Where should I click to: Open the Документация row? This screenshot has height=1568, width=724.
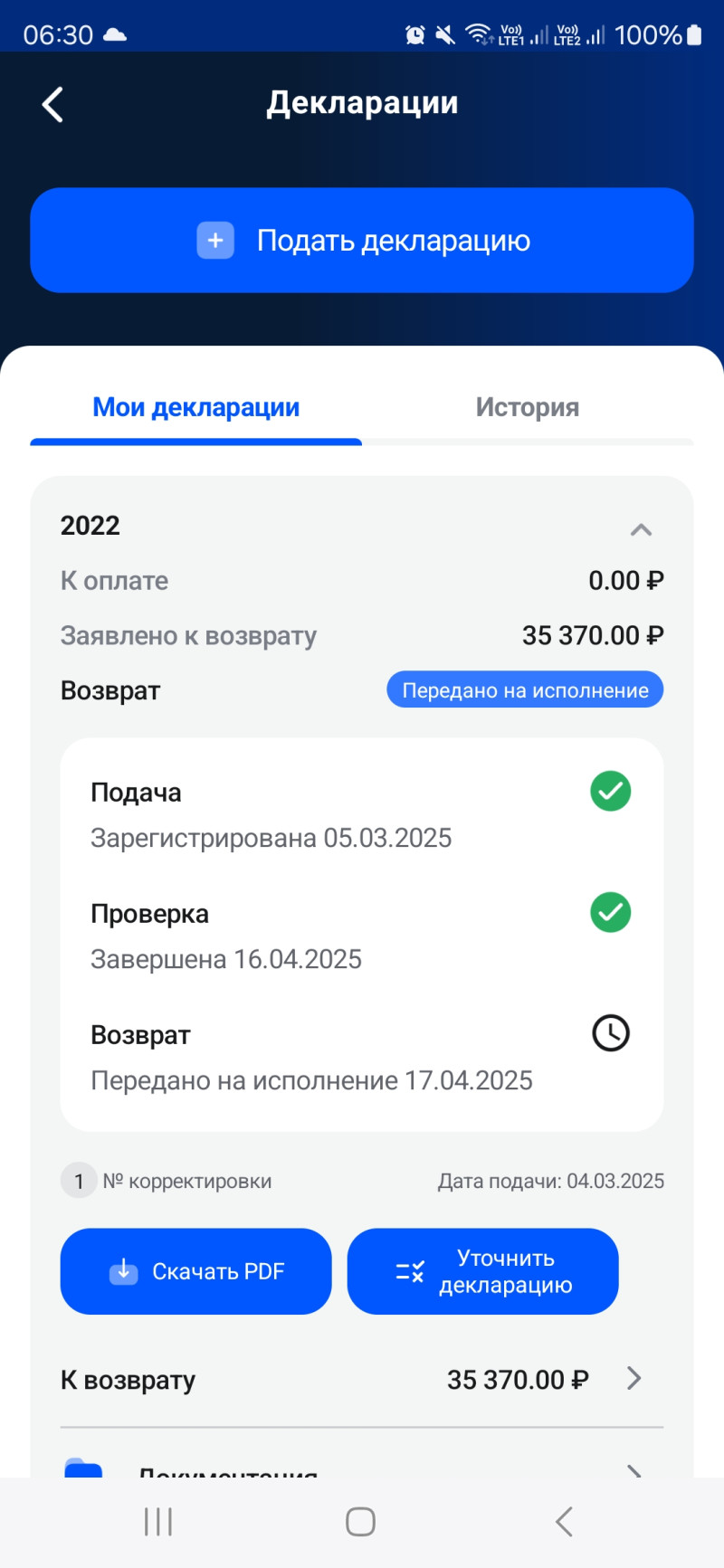[362, 1468]
